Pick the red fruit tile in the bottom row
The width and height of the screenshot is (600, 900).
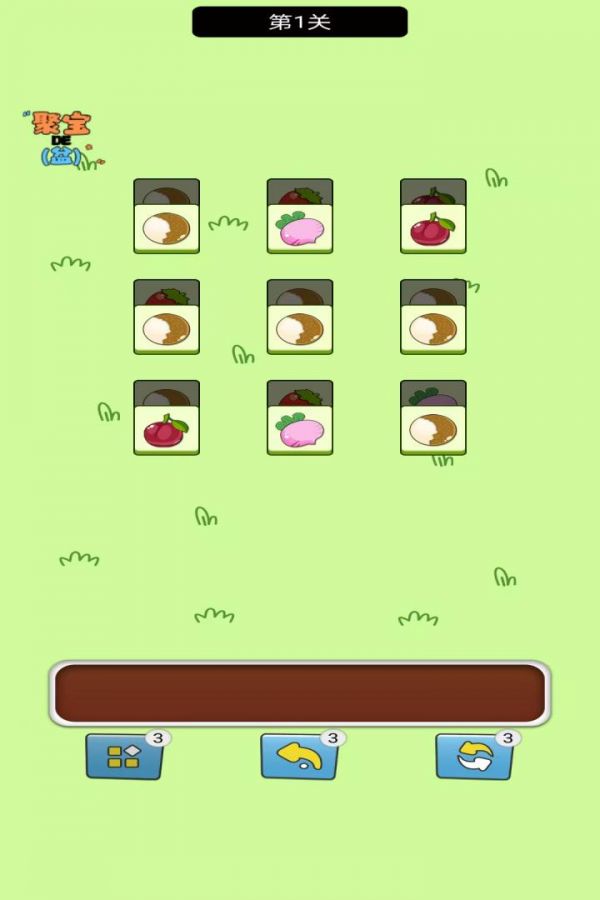(166, 431)
